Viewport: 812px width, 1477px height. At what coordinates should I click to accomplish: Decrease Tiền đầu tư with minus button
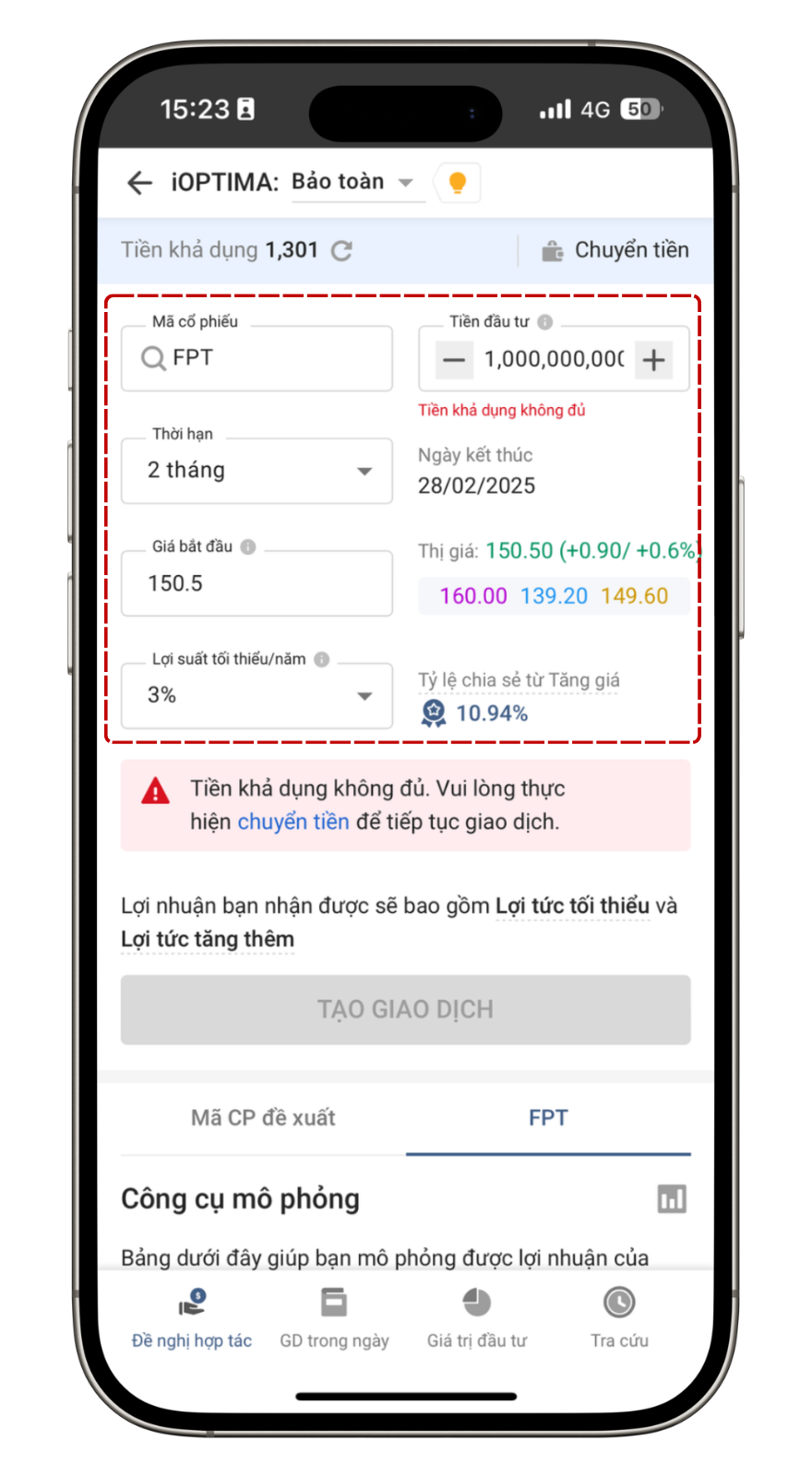coord(454,359)
